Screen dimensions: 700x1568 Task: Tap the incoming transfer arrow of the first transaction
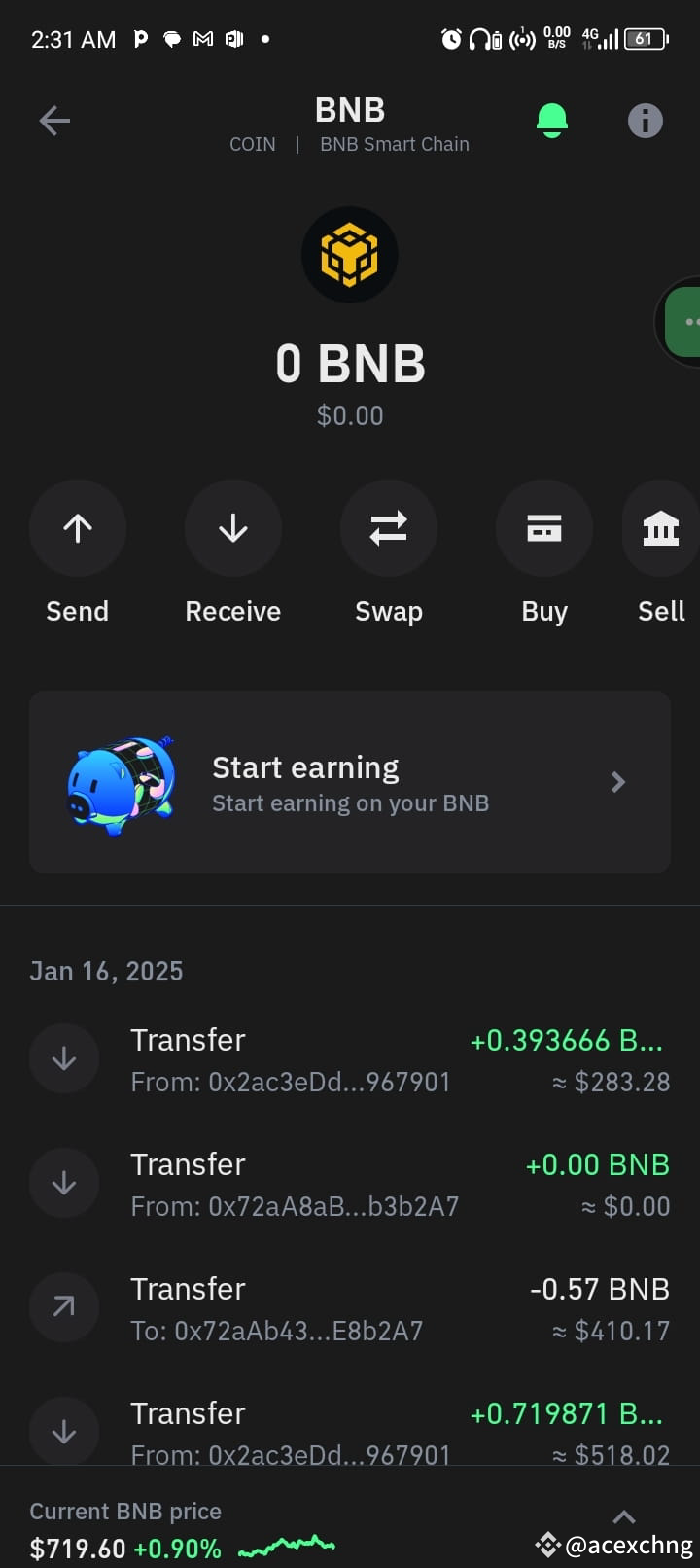coord(64,1057)
